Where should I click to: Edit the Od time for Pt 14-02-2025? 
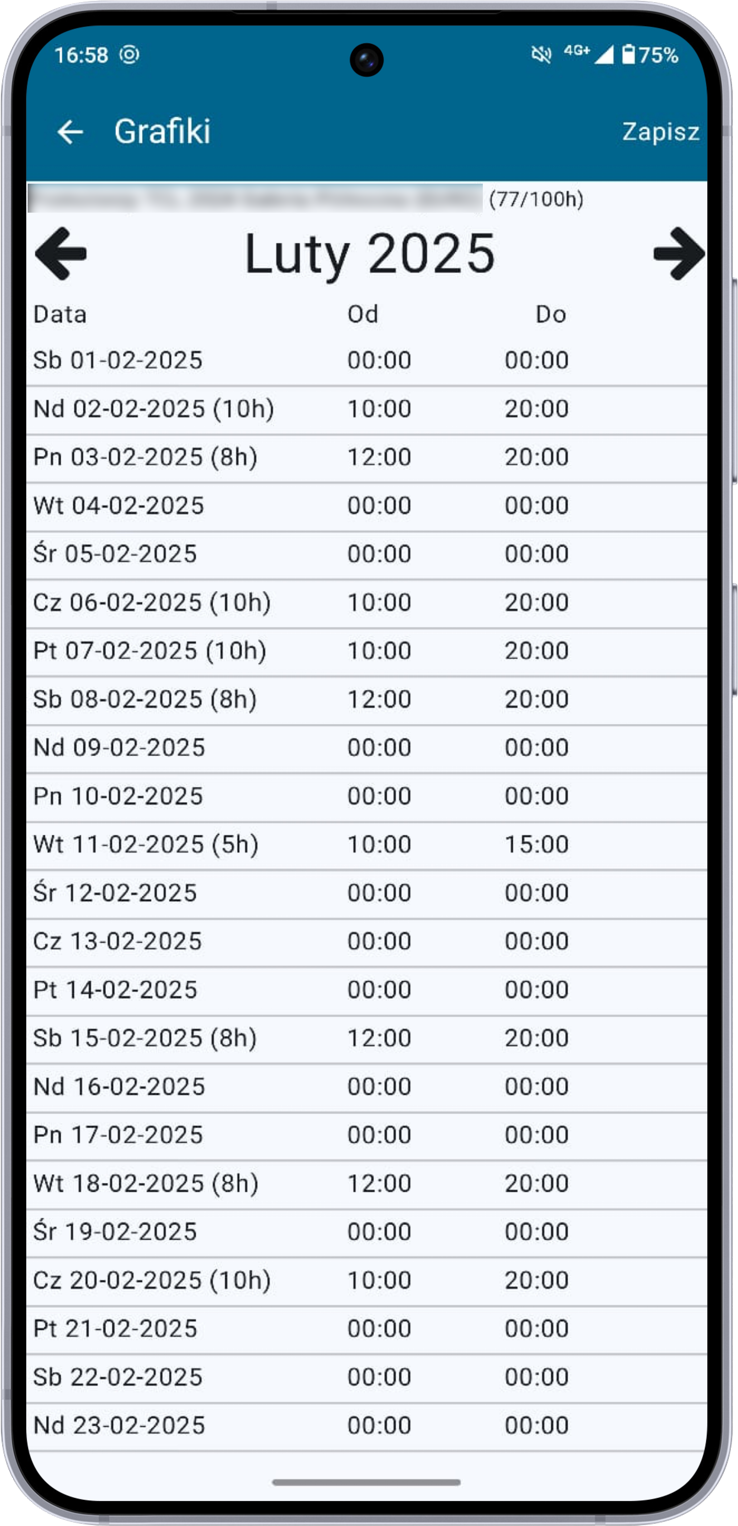click(379, 989)
